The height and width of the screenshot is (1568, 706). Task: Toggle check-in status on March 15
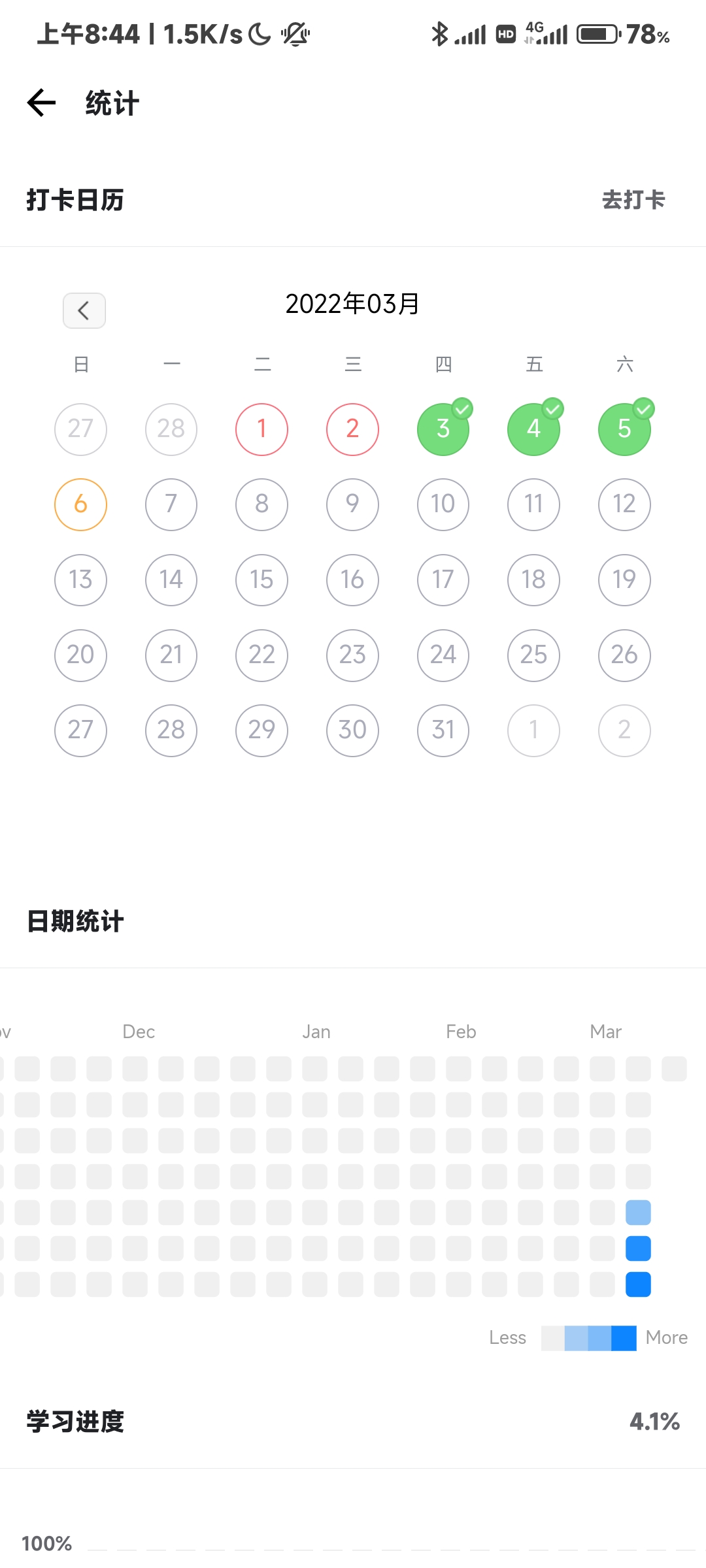(261, 580)
